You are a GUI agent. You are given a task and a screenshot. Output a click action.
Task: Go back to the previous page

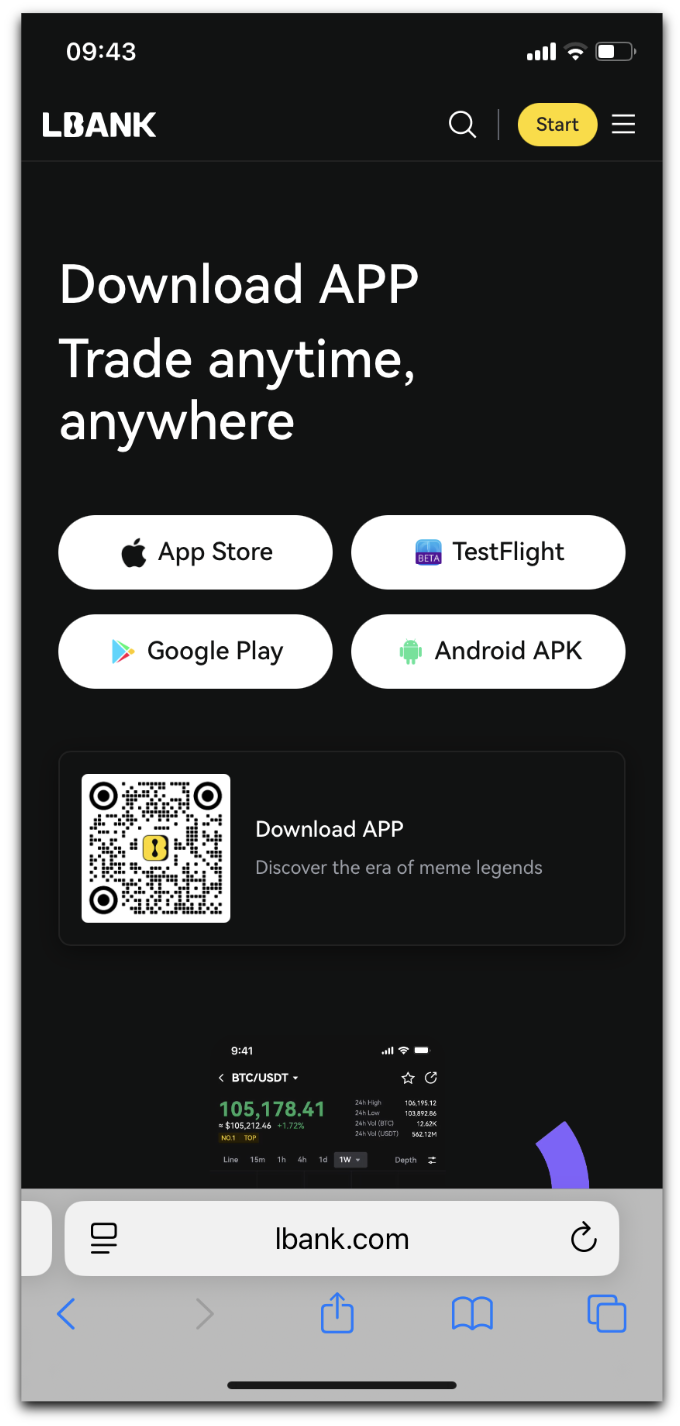click(x=66, y=1313)
